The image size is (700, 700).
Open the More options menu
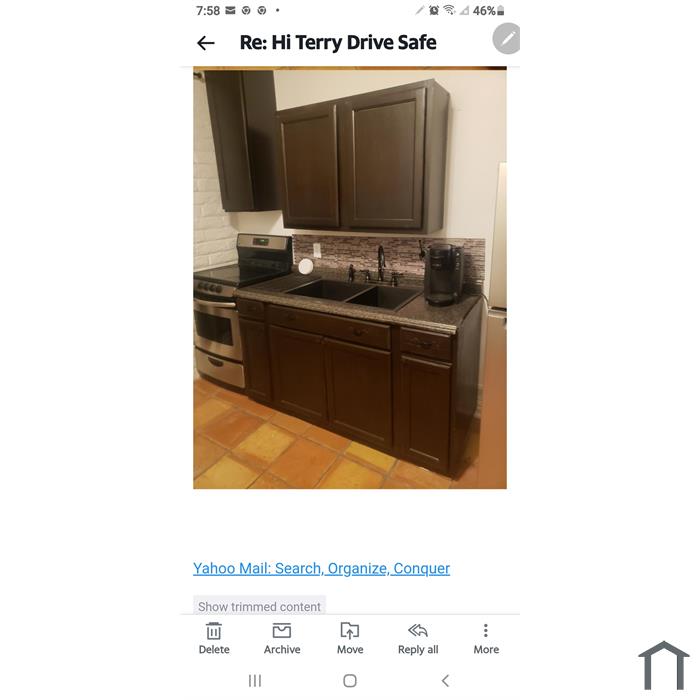[486, 638]
